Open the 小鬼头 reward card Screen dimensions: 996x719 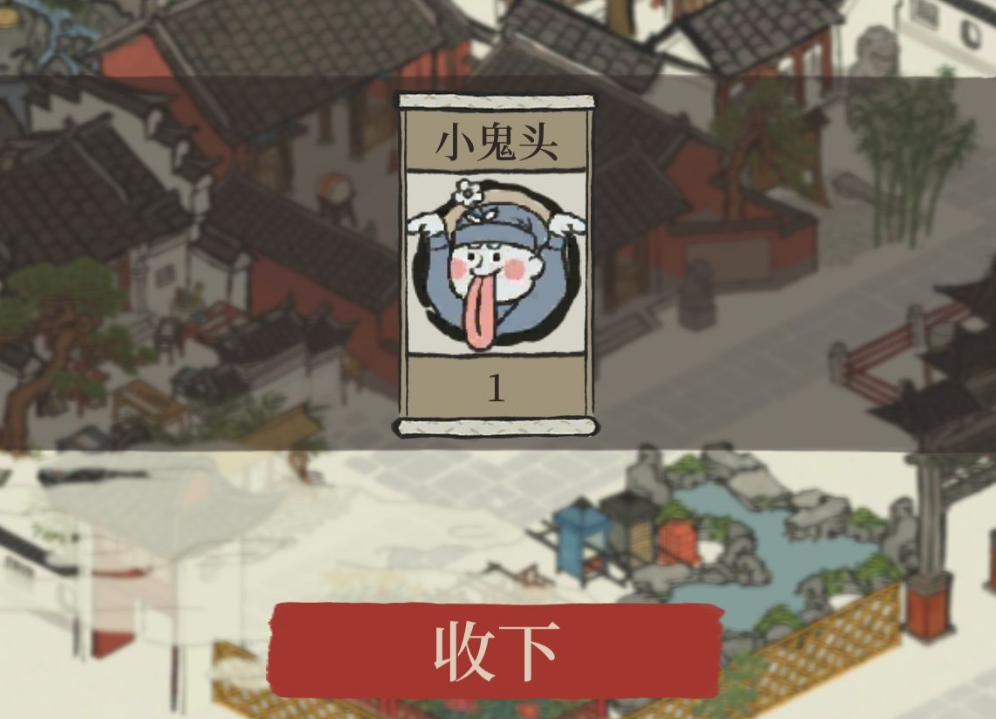(496, 265)
